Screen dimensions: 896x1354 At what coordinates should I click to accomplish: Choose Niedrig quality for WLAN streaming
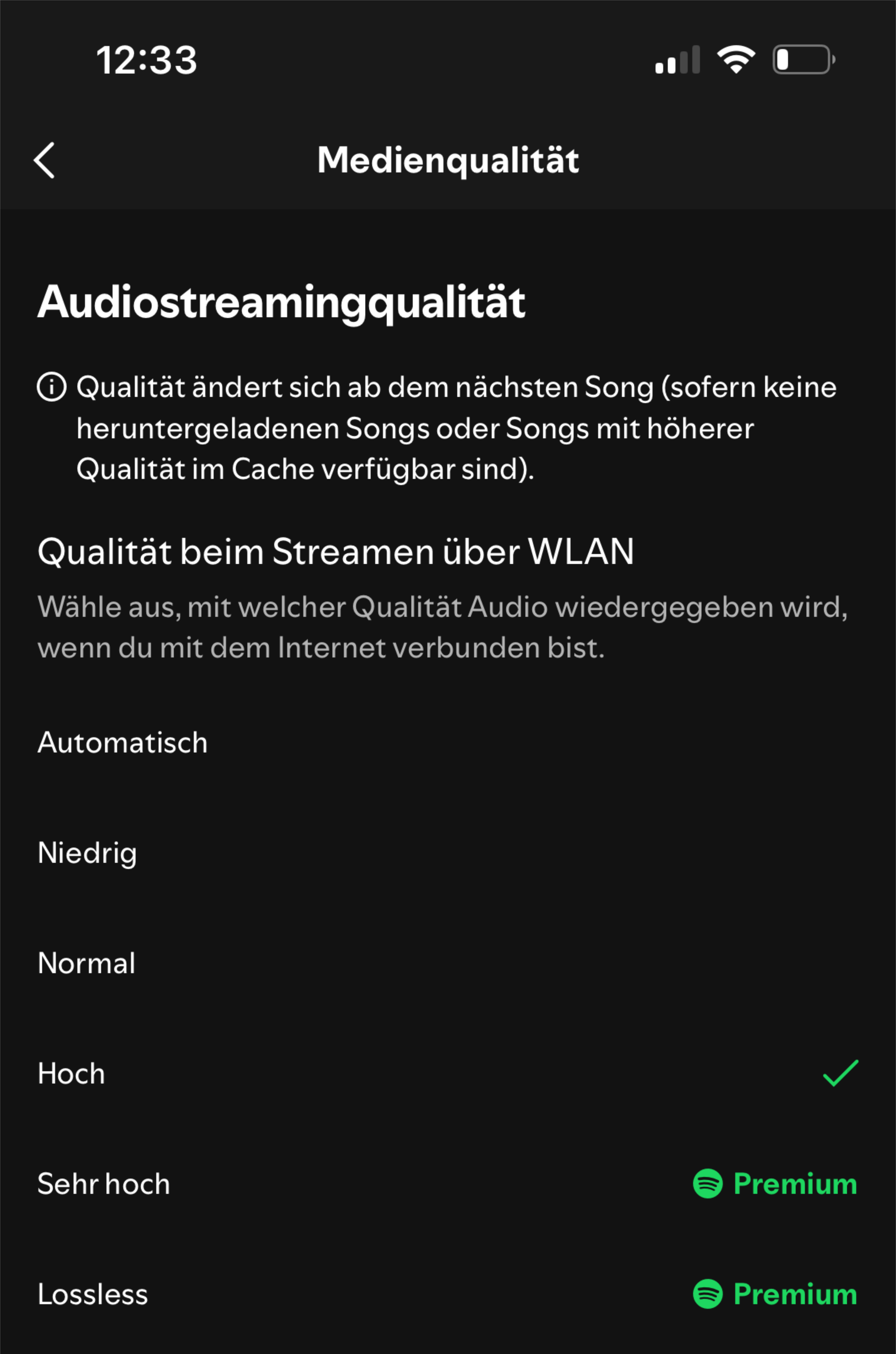pos(87,853)
